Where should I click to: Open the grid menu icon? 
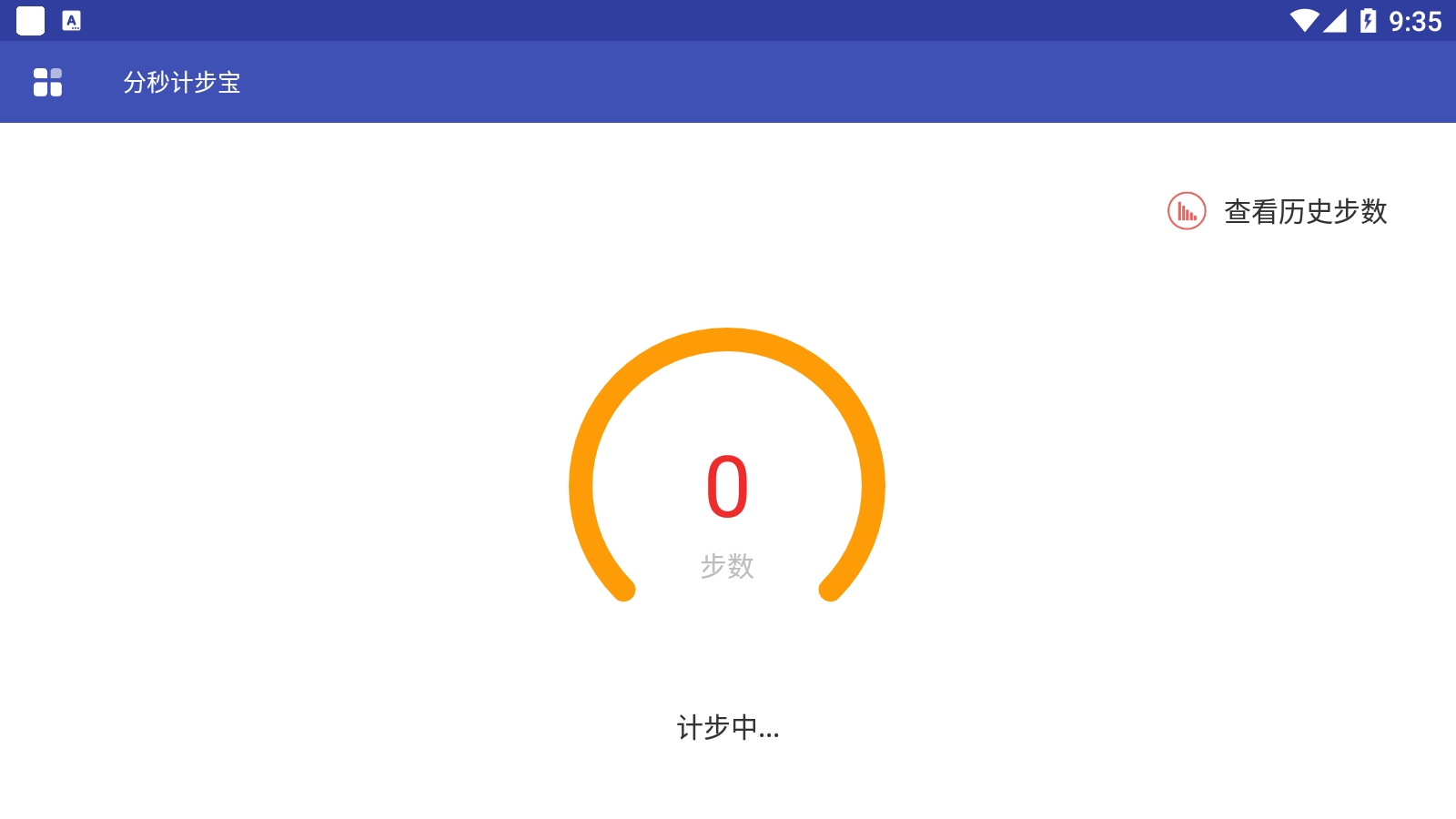pyautogui.click(x=47, y=82)
